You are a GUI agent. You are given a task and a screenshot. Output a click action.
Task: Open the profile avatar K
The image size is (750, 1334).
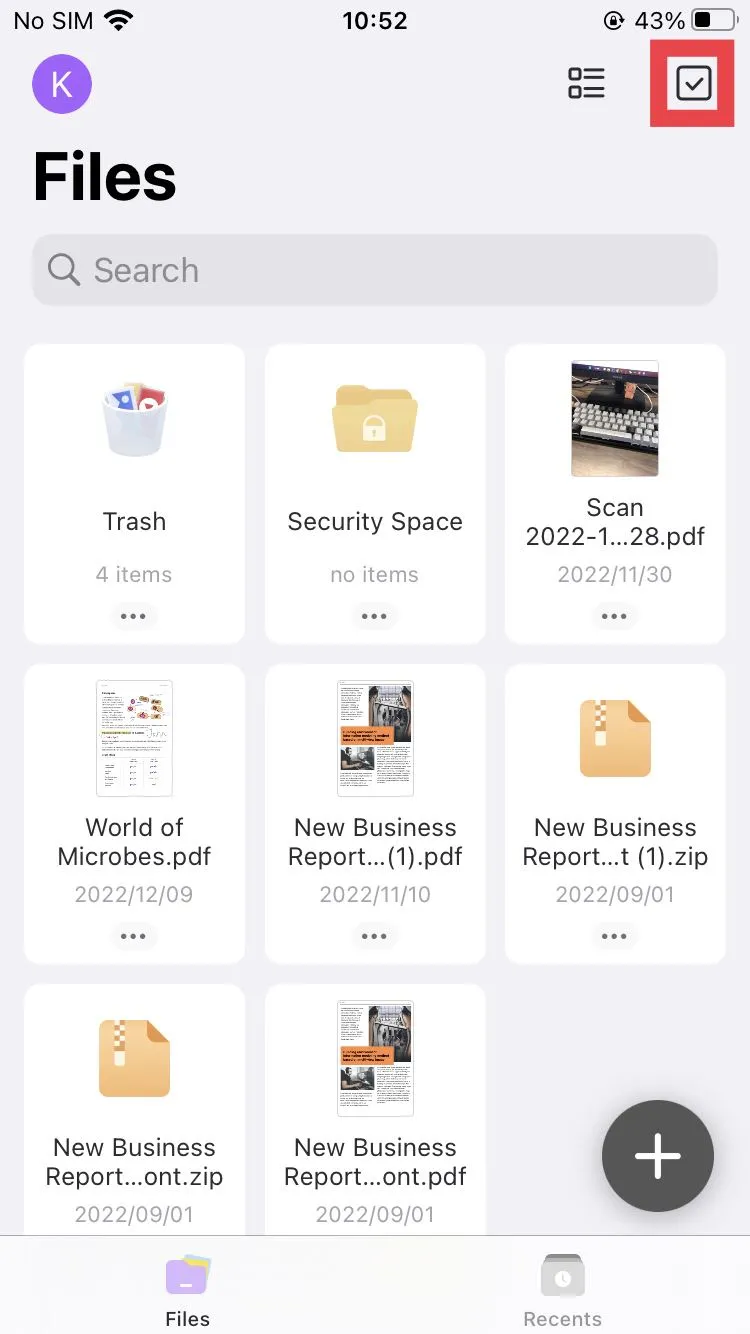tap(62, 84)
